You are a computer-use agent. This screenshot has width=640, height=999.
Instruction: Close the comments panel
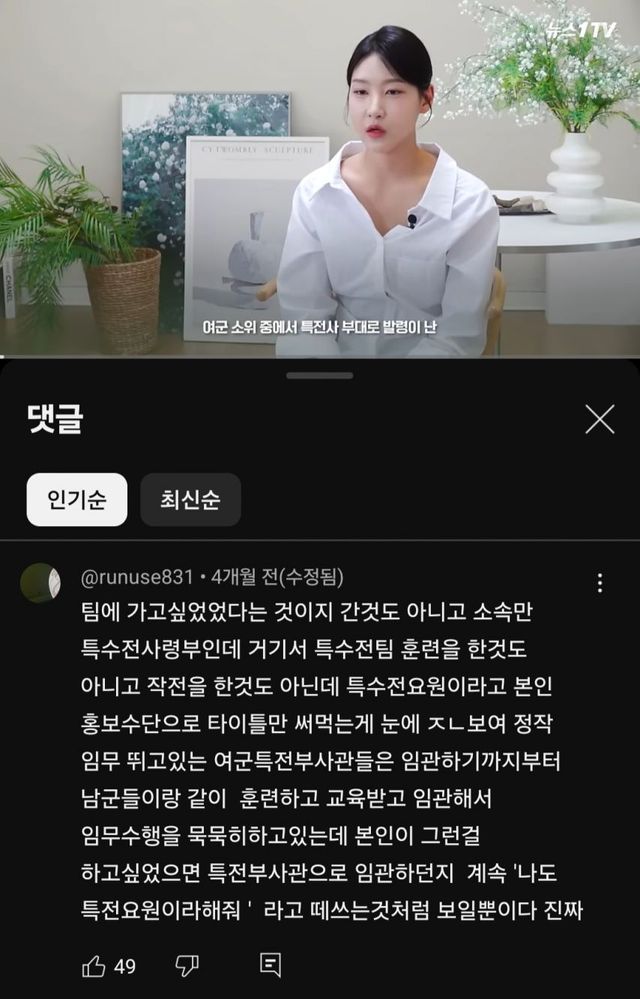click(599, 420)
